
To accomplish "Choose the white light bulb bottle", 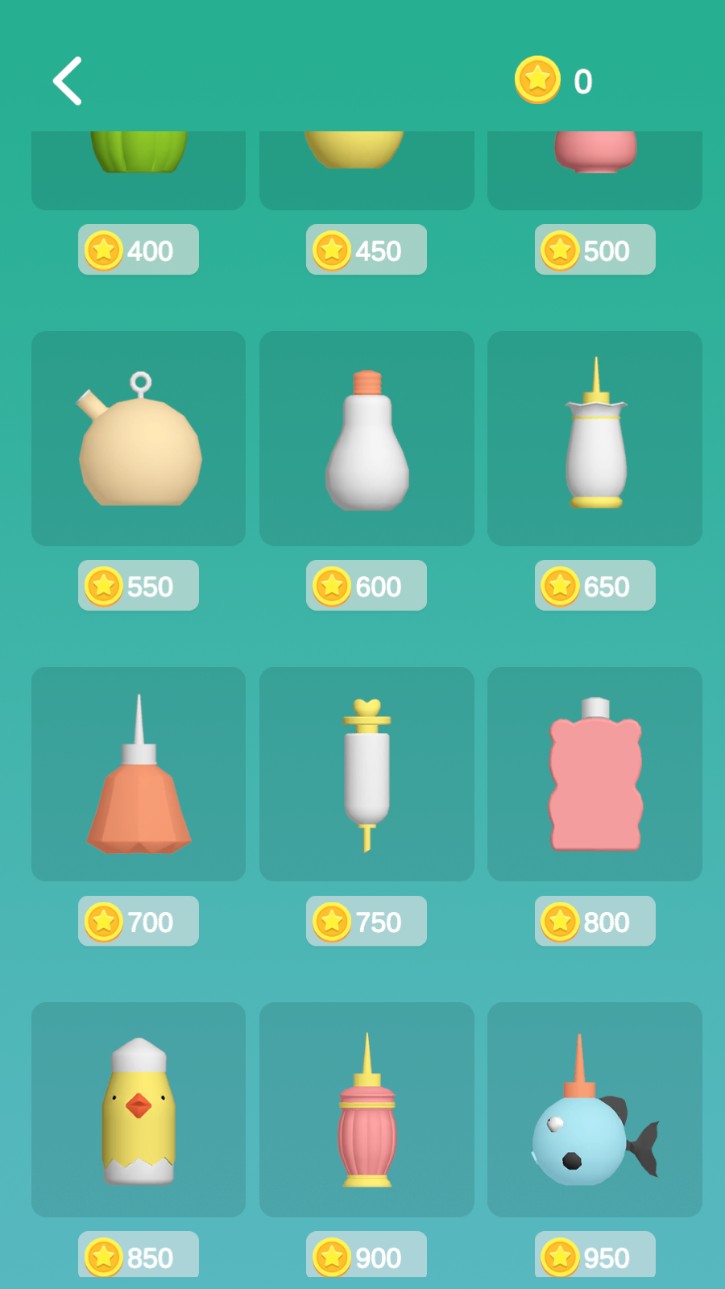I will click(x=367, y=439).
